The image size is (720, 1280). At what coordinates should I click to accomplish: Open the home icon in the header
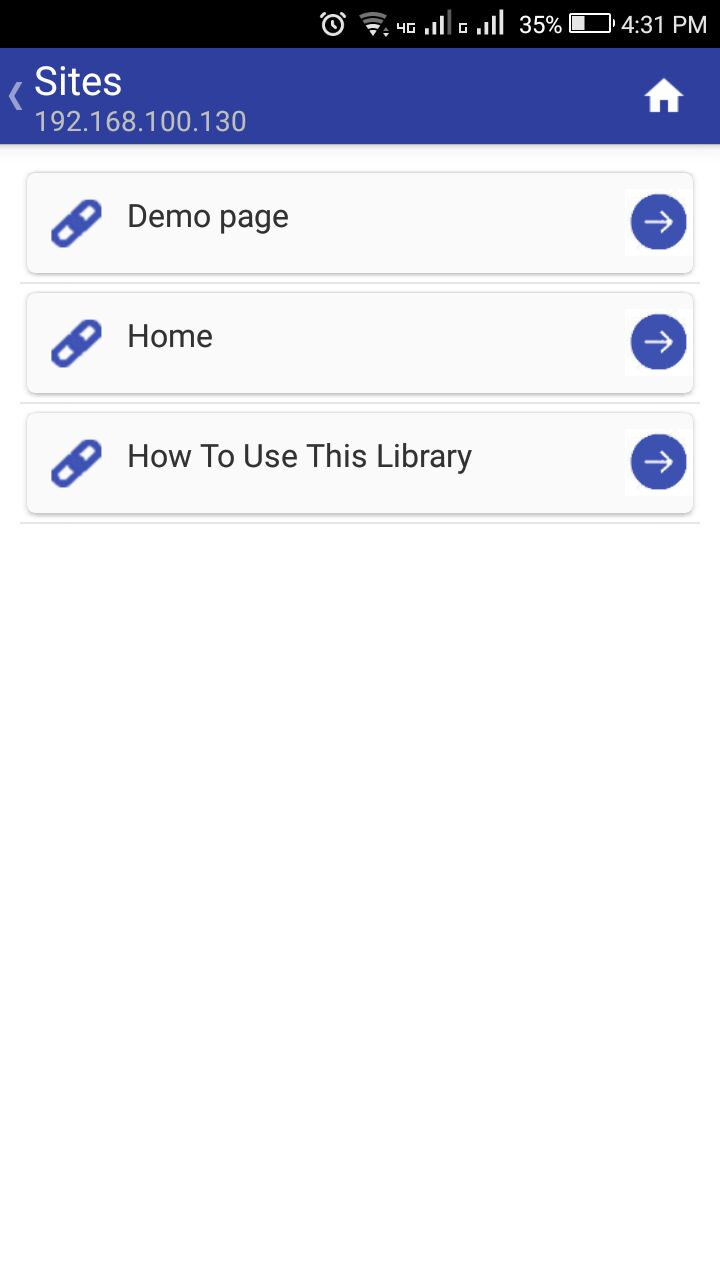[663, 97]
